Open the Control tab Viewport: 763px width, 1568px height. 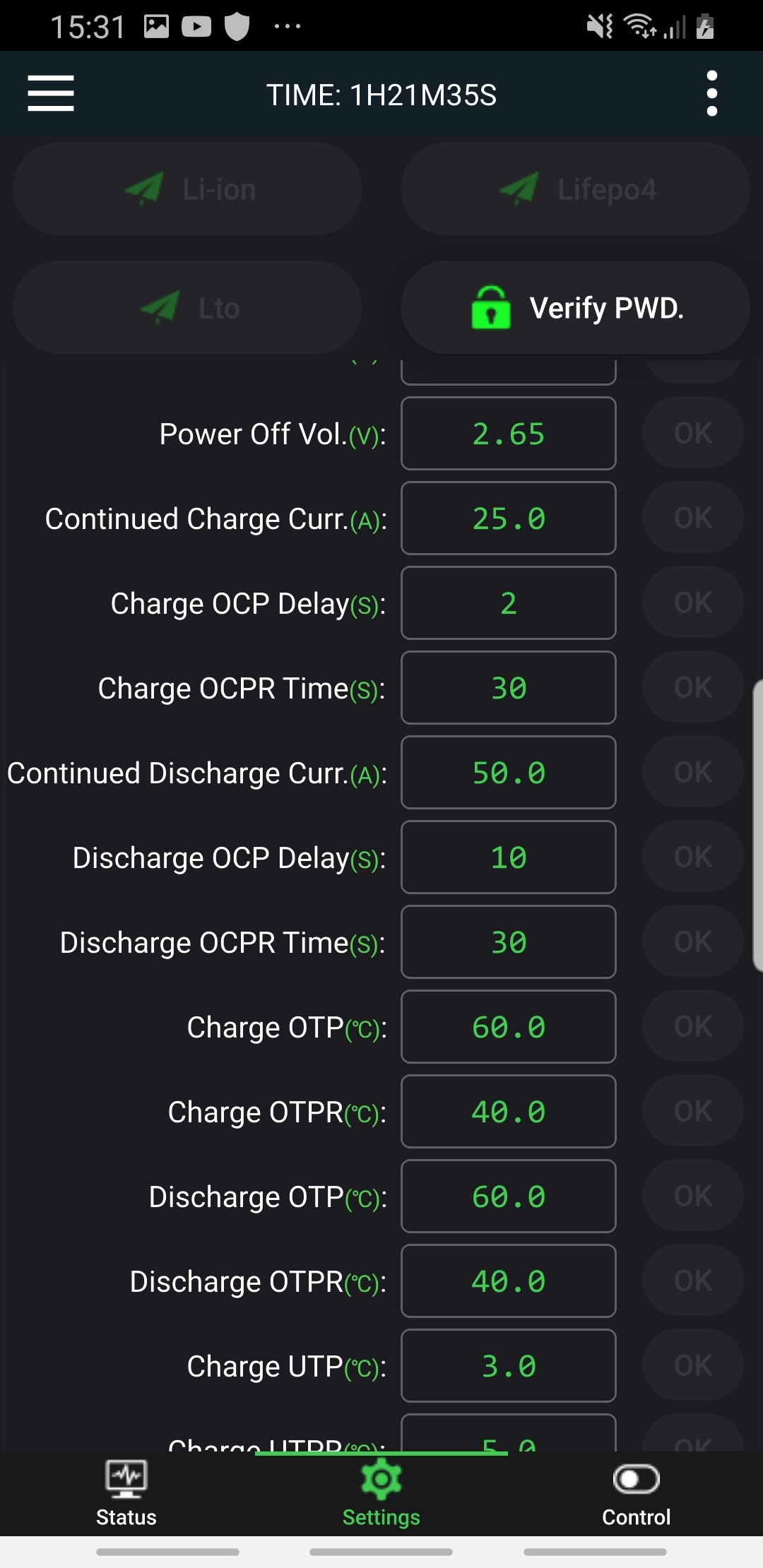(636, 1493)
